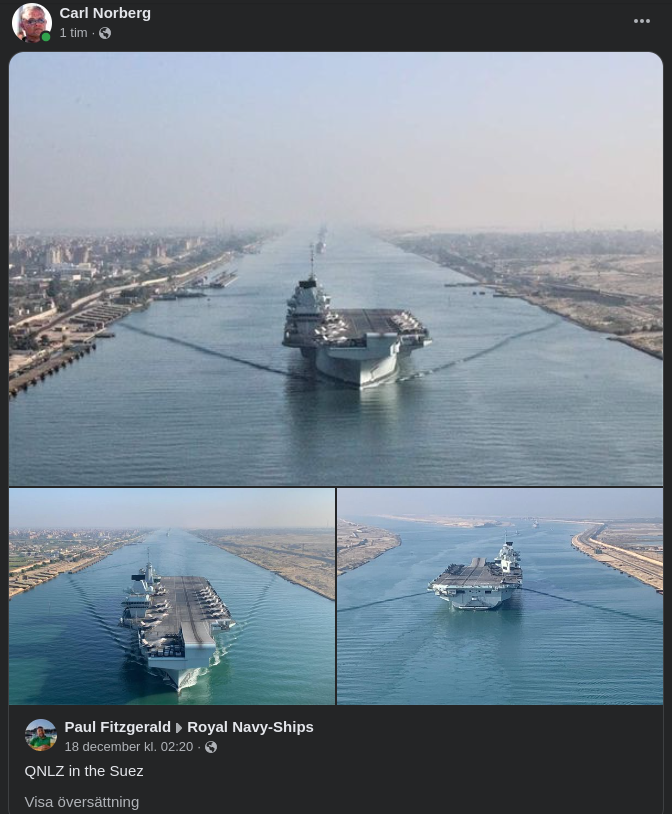
Task: Open the 18 december timestamp link
Action: tap(129, 747)
